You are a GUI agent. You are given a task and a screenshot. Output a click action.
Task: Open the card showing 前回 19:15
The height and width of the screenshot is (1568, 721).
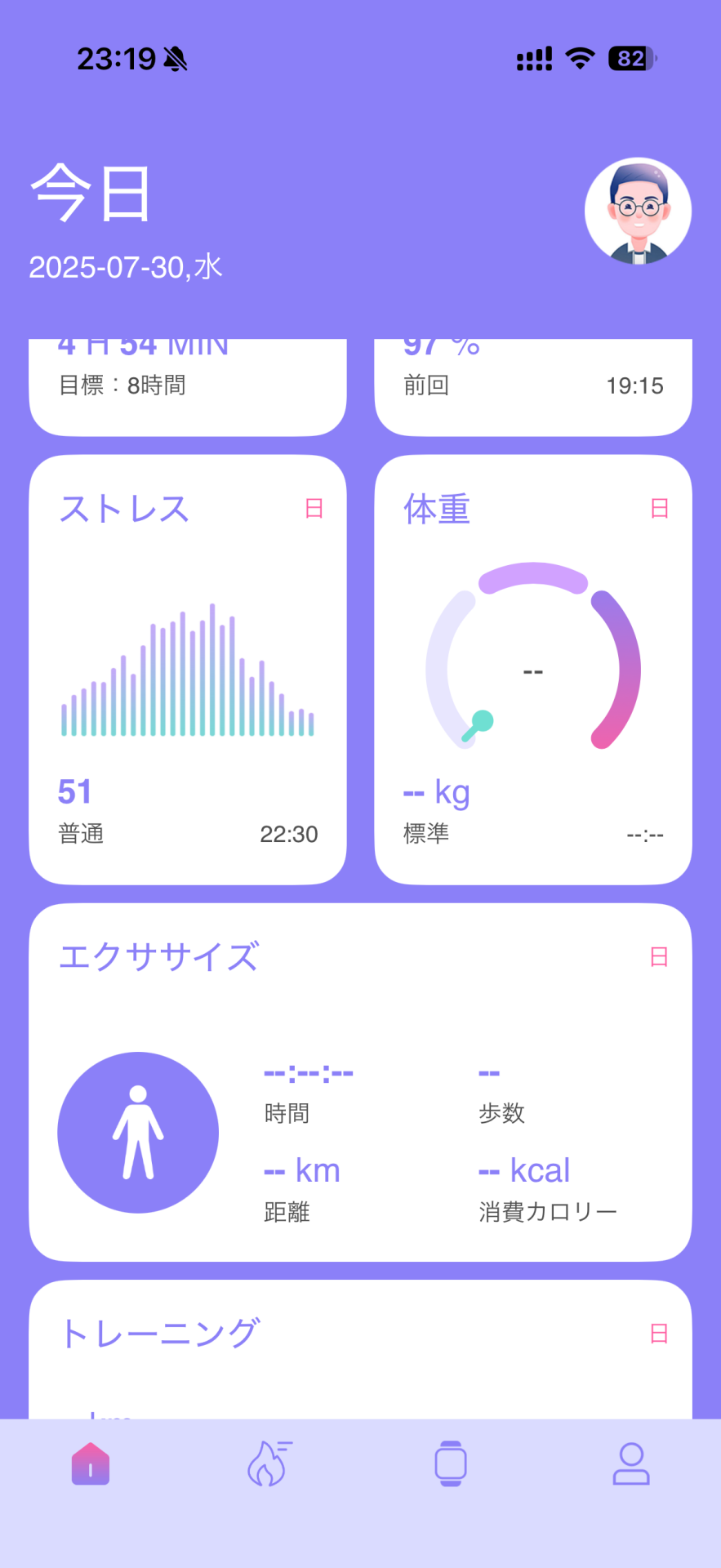(x=532, y=386)
